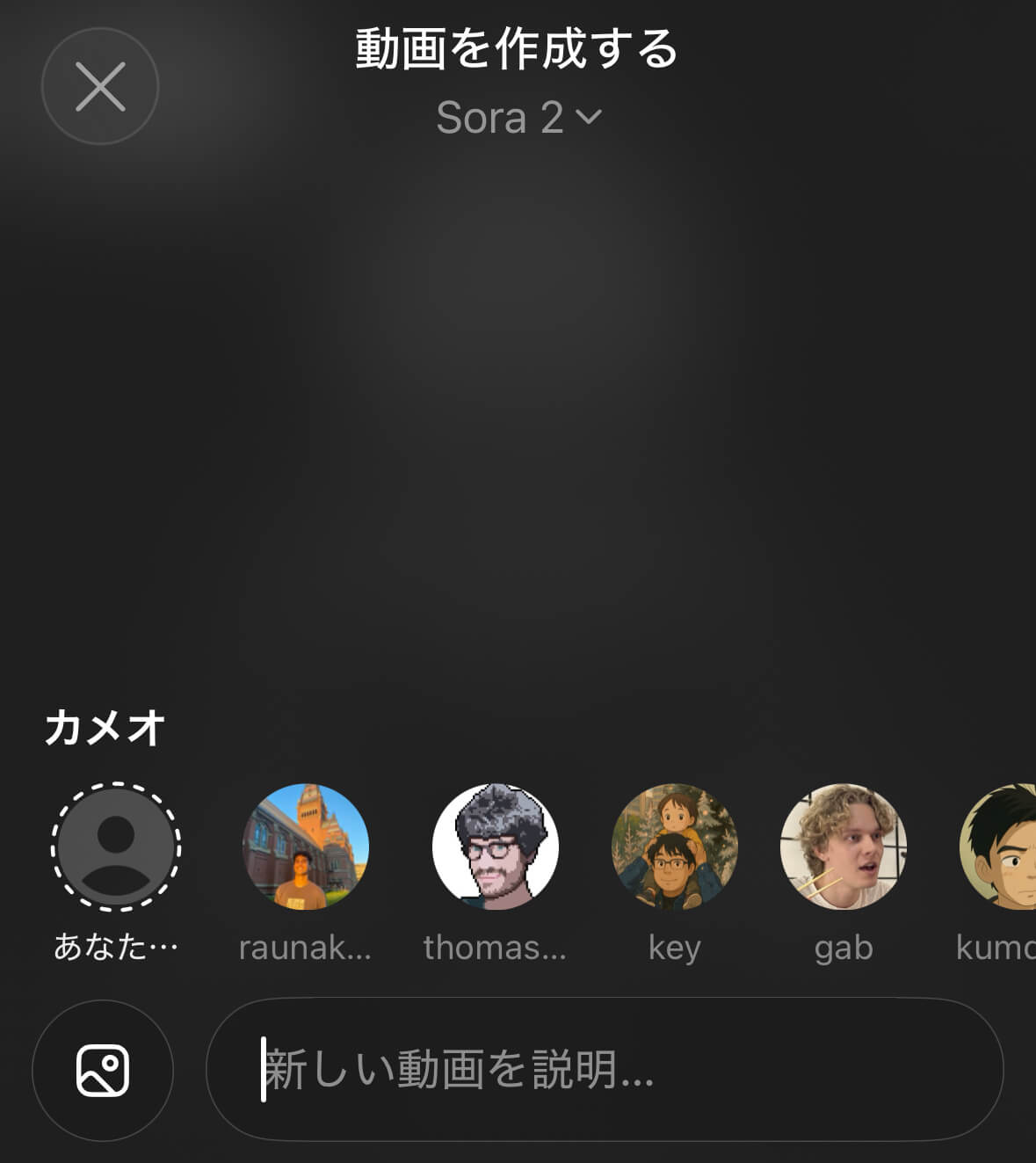Expand the Sora 2 model dropdown
Screen dimensions: 1036x1163
pyautogui.click(x=518, y=118)
